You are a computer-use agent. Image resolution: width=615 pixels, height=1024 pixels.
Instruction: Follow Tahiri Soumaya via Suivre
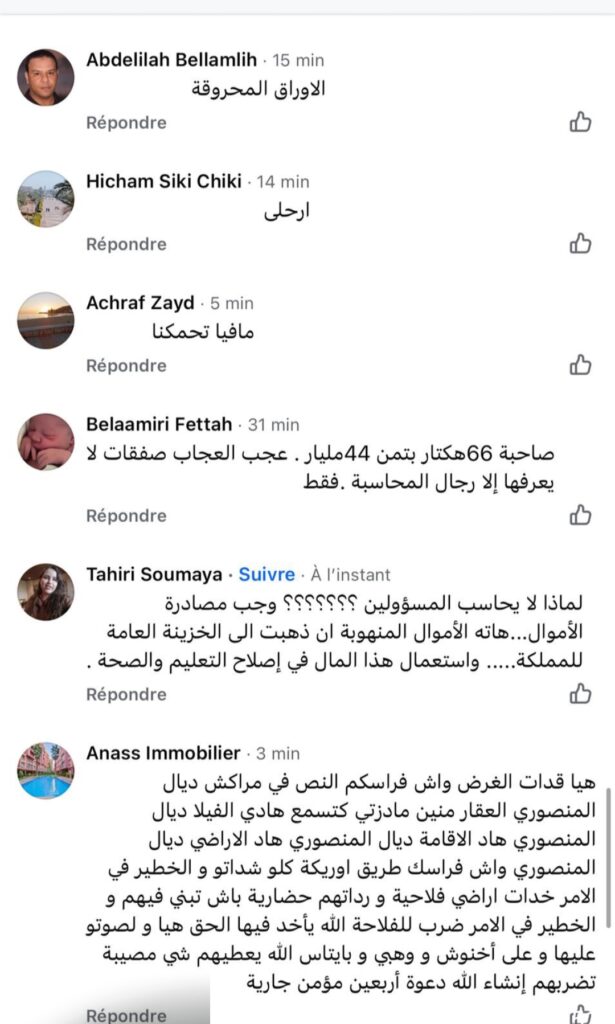tap(266, 574)
